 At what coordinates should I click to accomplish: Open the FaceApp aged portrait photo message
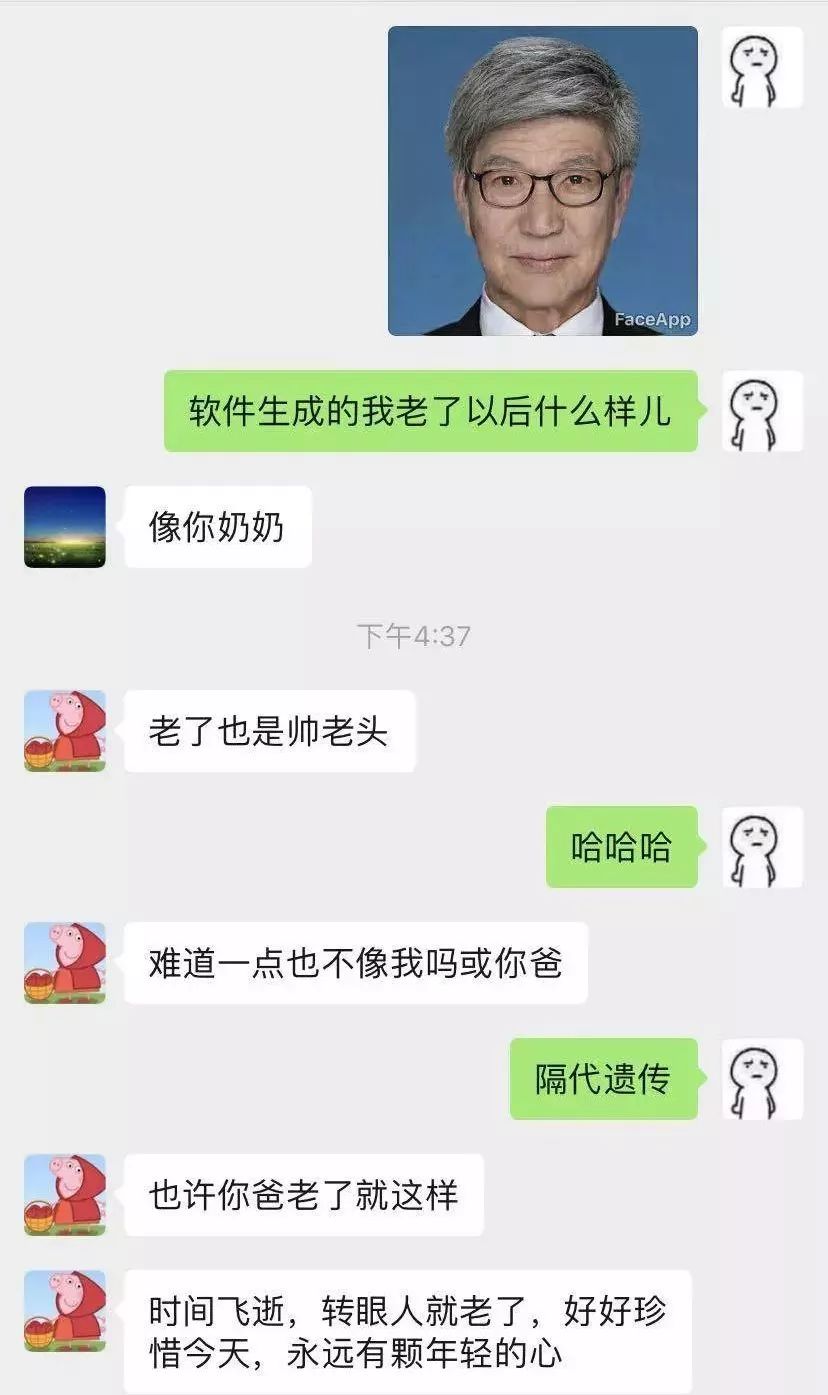tap(542, 181)
